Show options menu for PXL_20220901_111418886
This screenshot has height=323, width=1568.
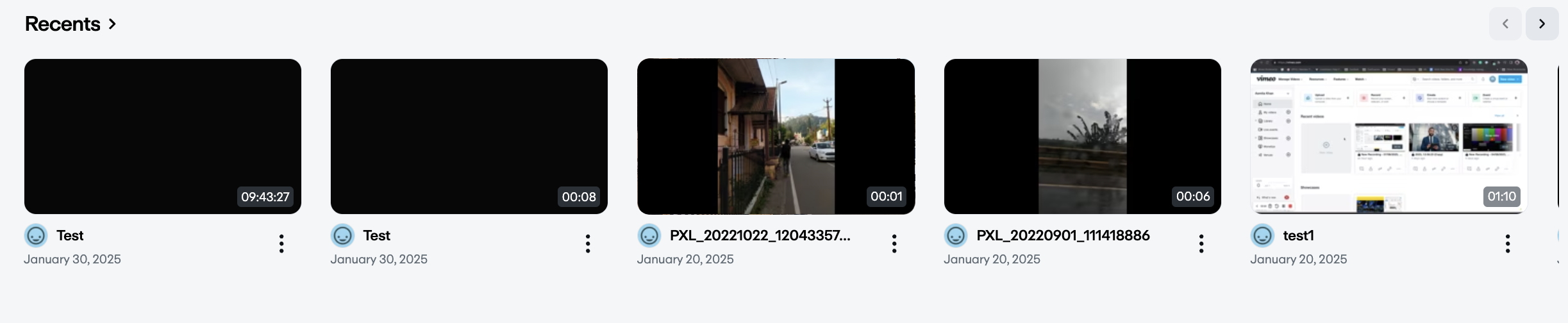point(1201,244)
